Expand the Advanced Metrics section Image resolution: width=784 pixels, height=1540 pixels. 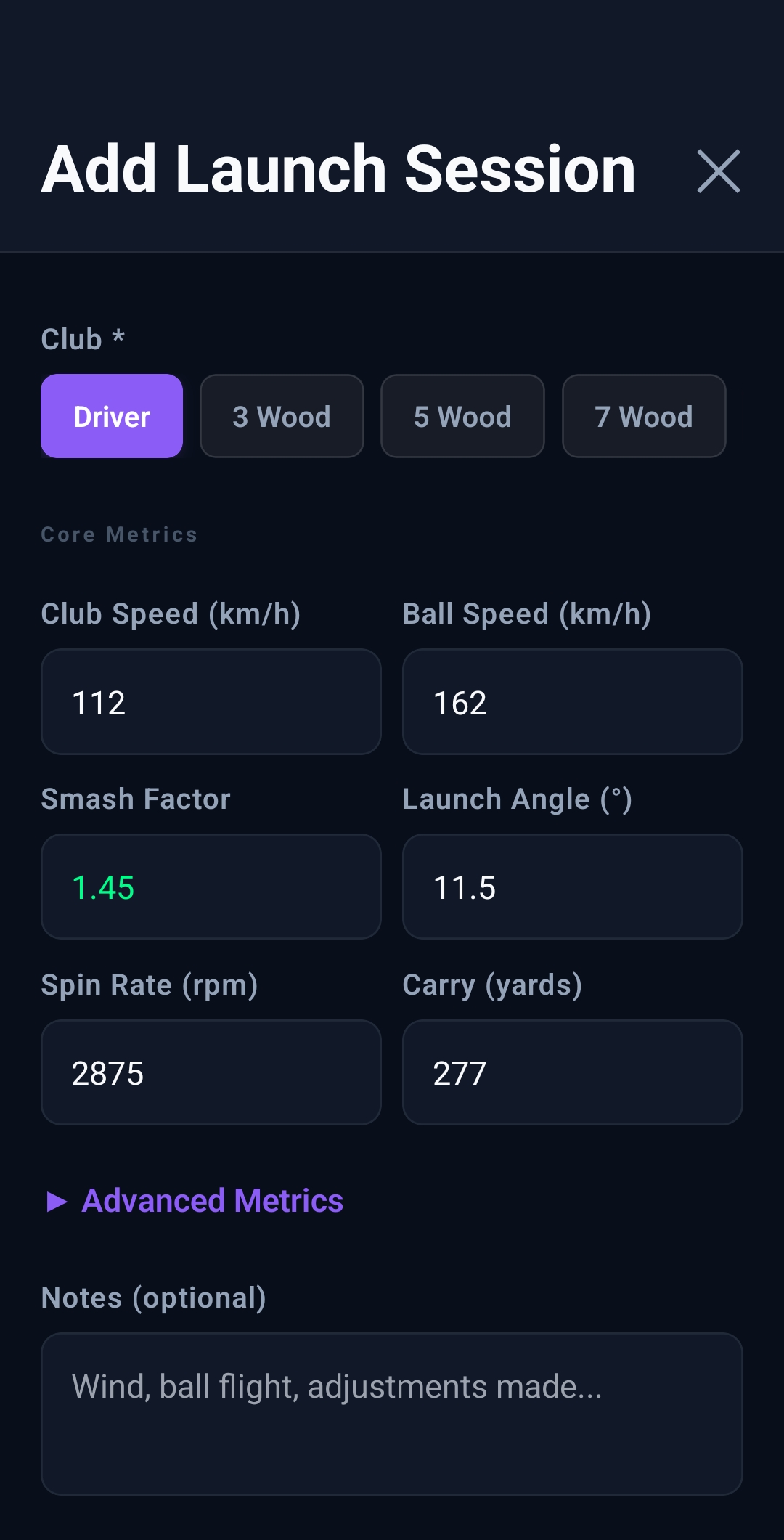211,1200
